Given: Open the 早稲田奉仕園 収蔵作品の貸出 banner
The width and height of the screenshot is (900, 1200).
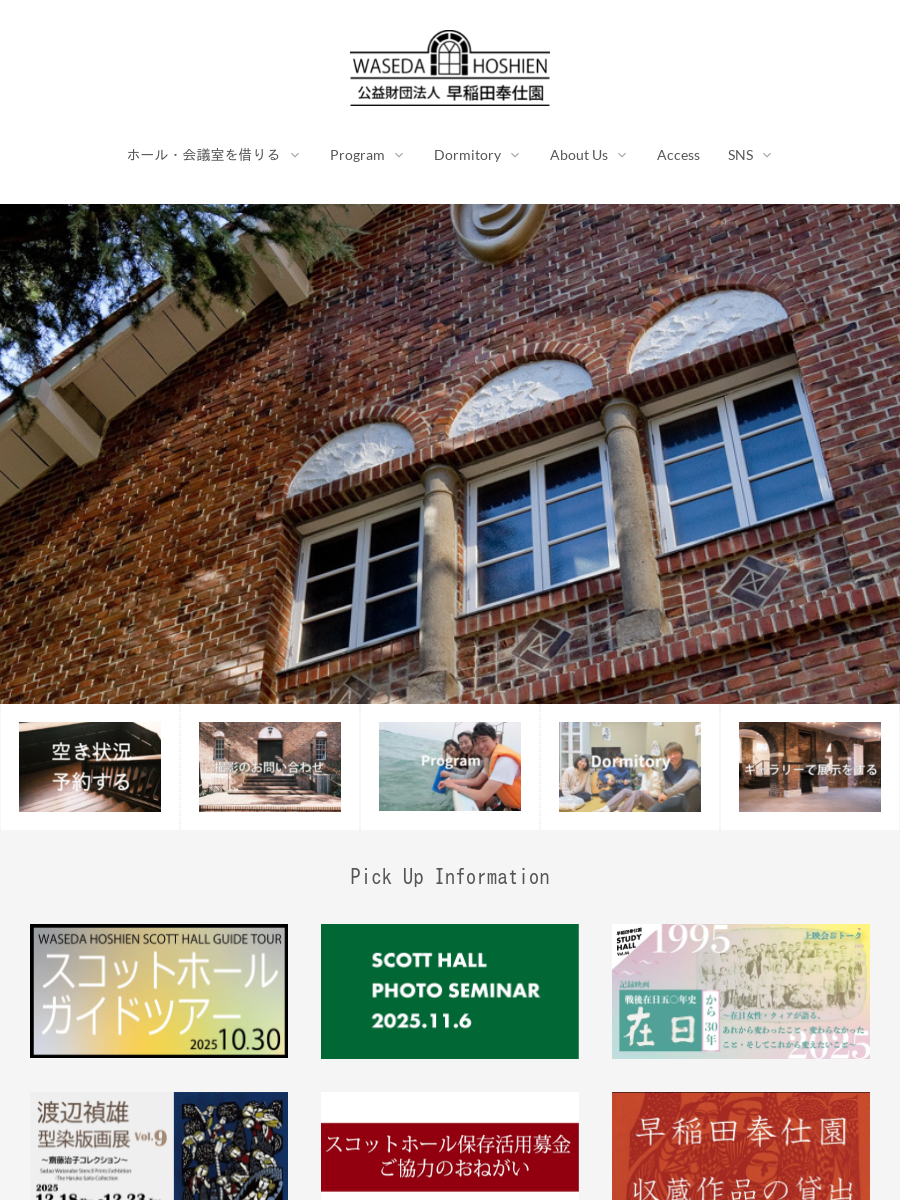Looking at the screenshot, I should (741, 1146).
